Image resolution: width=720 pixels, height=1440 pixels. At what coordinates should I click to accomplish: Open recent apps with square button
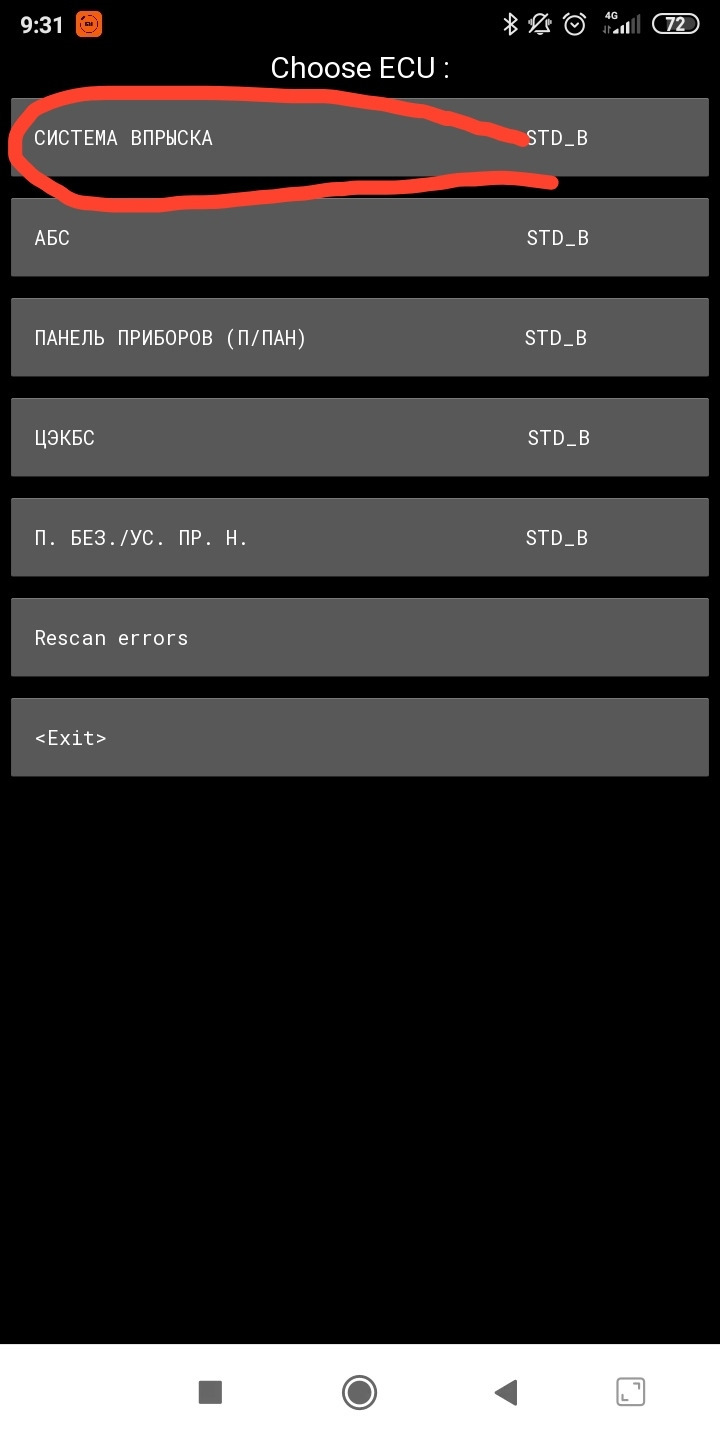210,1392
